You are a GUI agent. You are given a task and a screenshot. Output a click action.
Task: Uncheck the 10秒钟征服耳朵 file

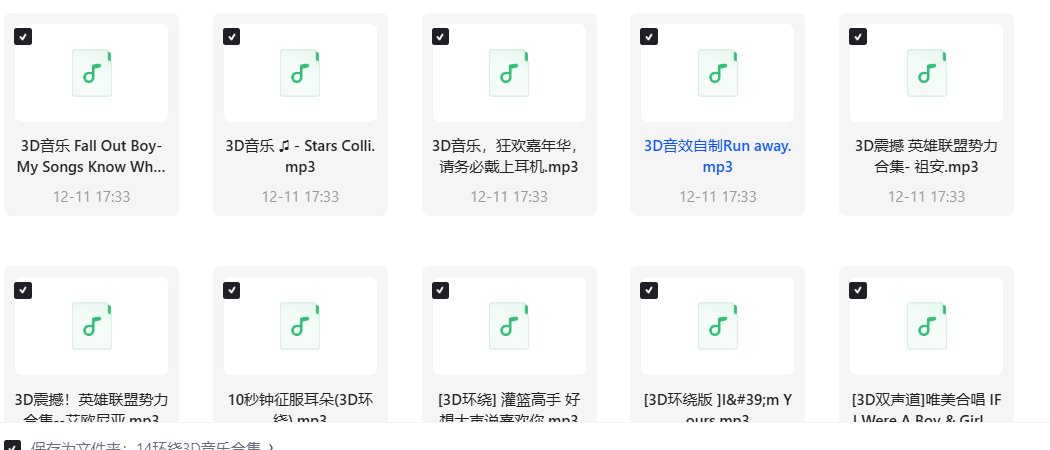pyautogui.click(x=231, y=290)
